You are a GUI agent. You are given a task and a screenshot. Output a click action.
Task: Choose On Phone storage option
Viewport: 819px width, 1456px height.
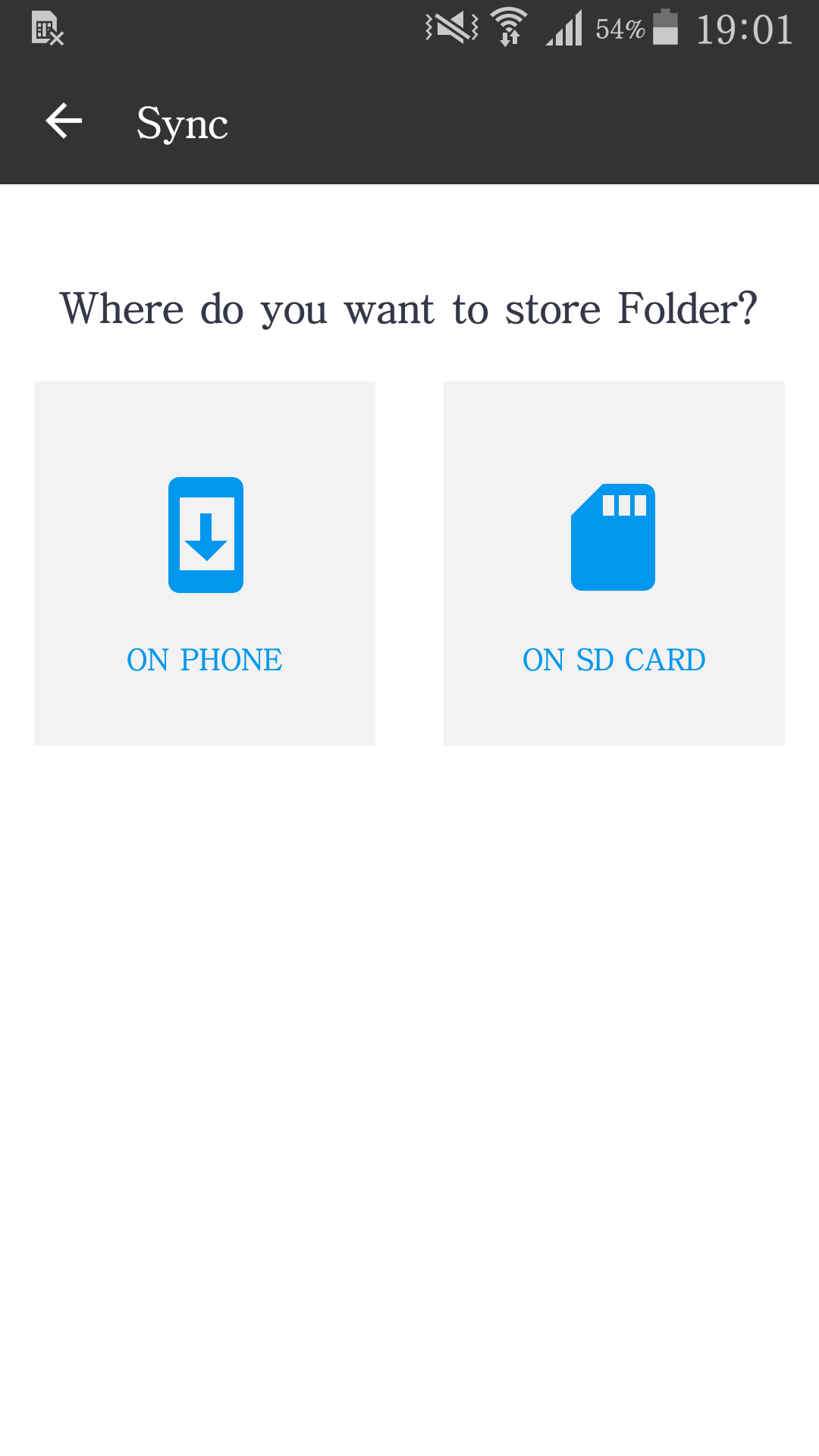point(205,563)
